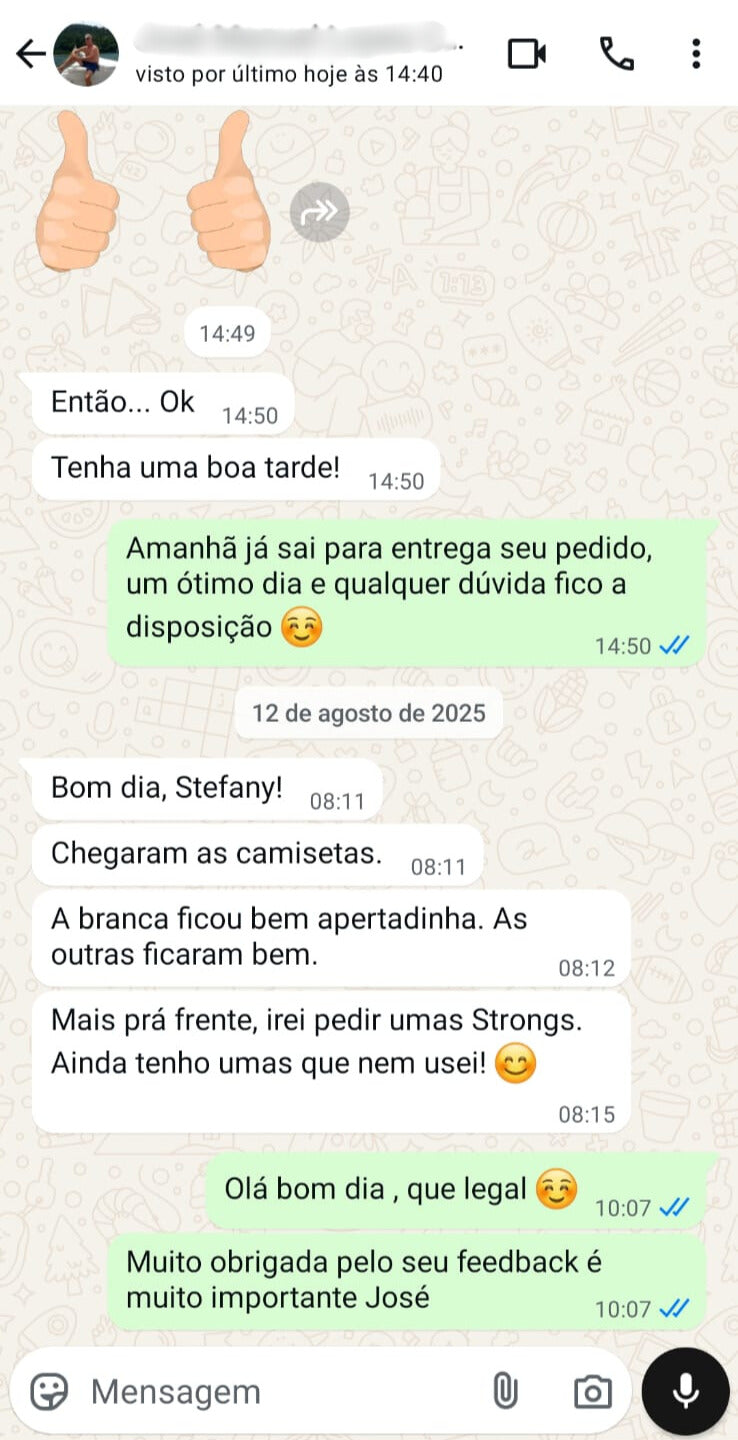The height and width of the screenshot is (1440, 738).
Task: Start a video call
Action: click(x=526, y=53)
